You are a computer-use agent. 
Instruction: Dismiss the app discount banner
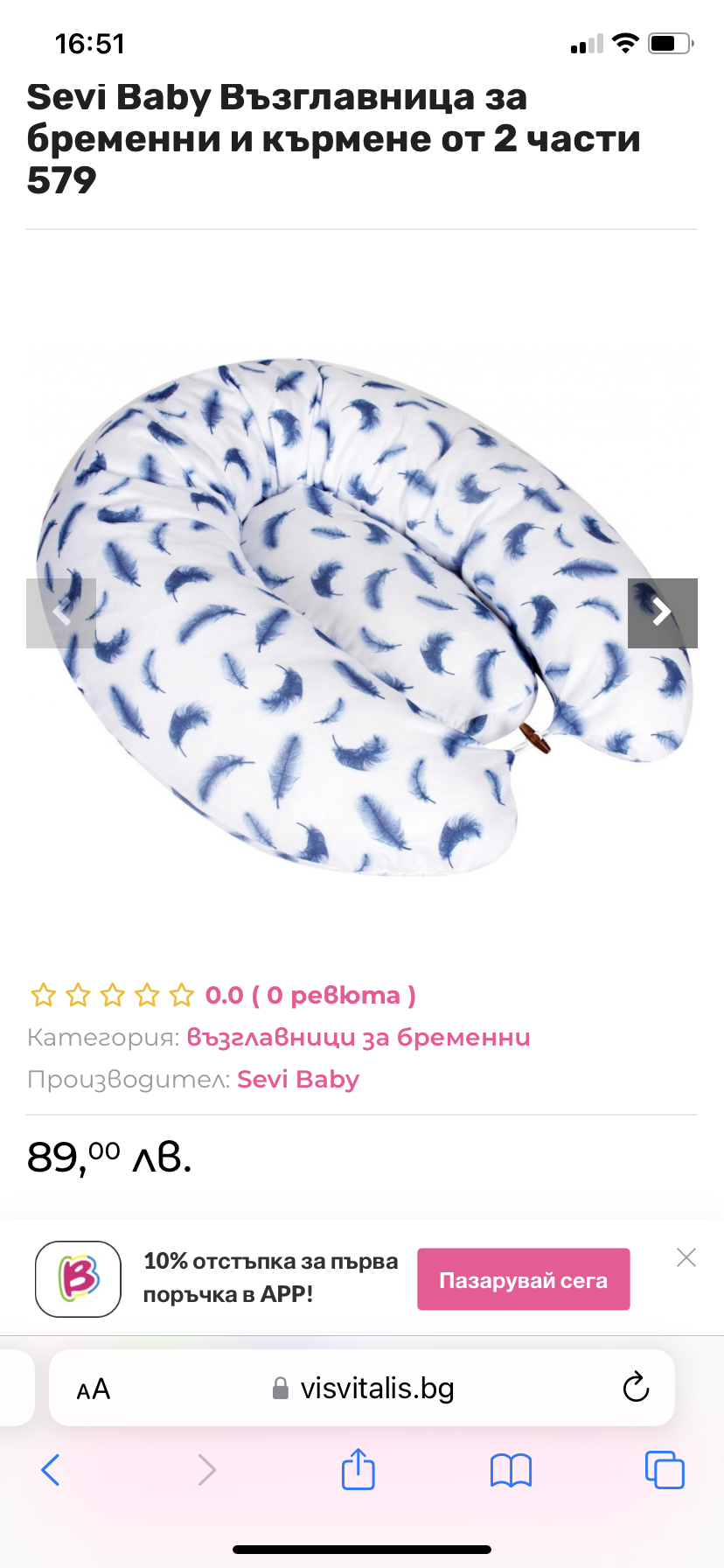point(686,1257)
